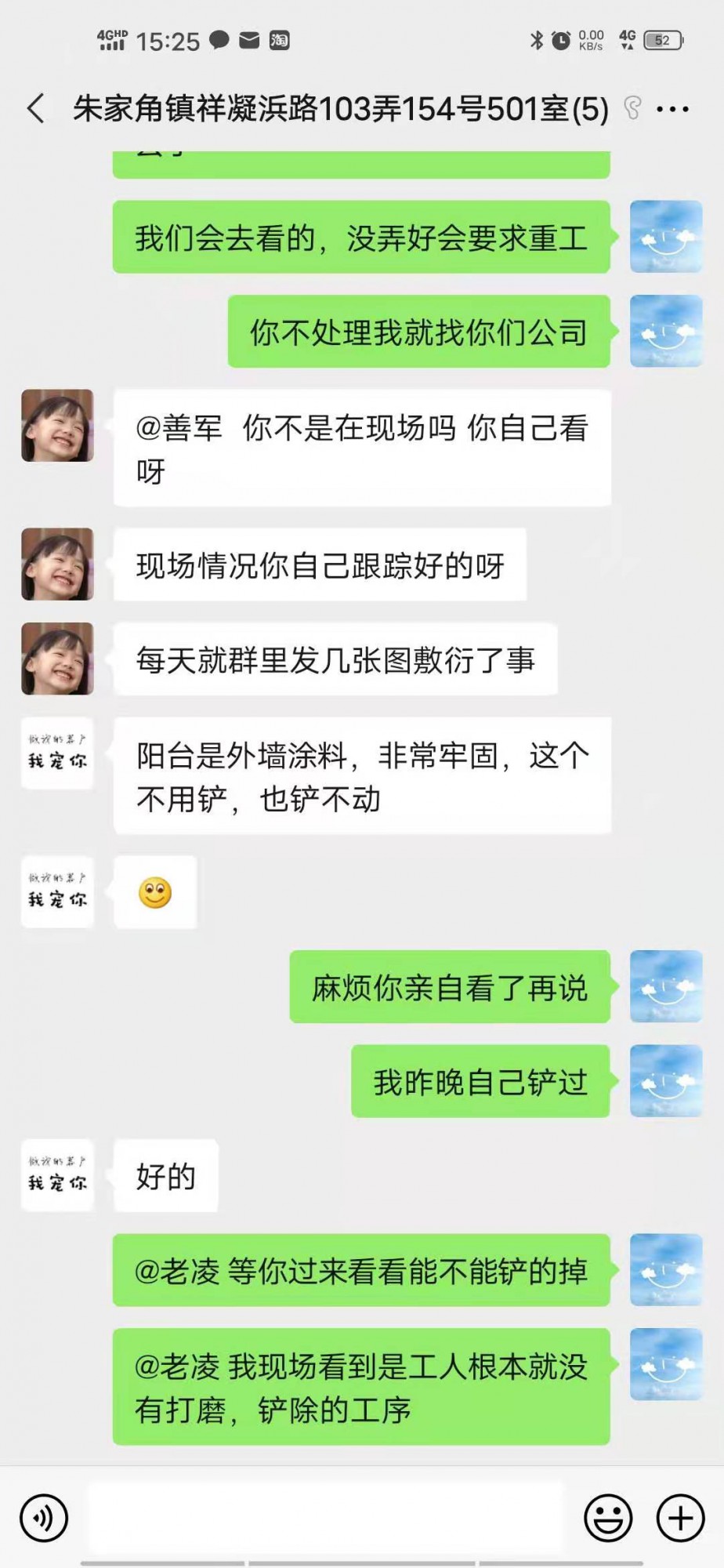The image size is (724, 1568).
Task: Open the emoji sticker panel
Action: [608, 1518]
